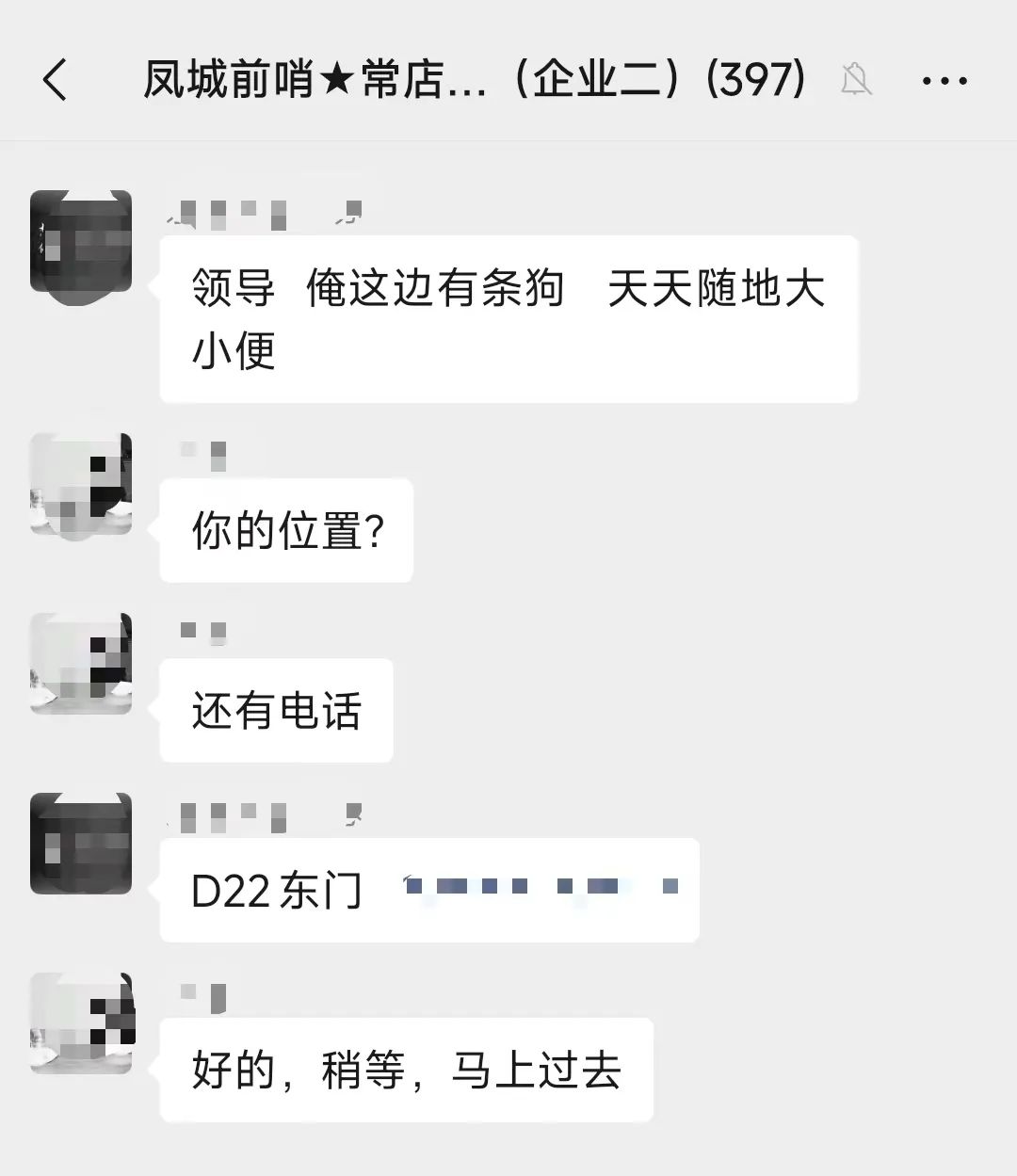The width and height of the screenshot is (1017, 1176).
Task: Tap the phone number after D22 东门
Action: [x=540, y=887]
